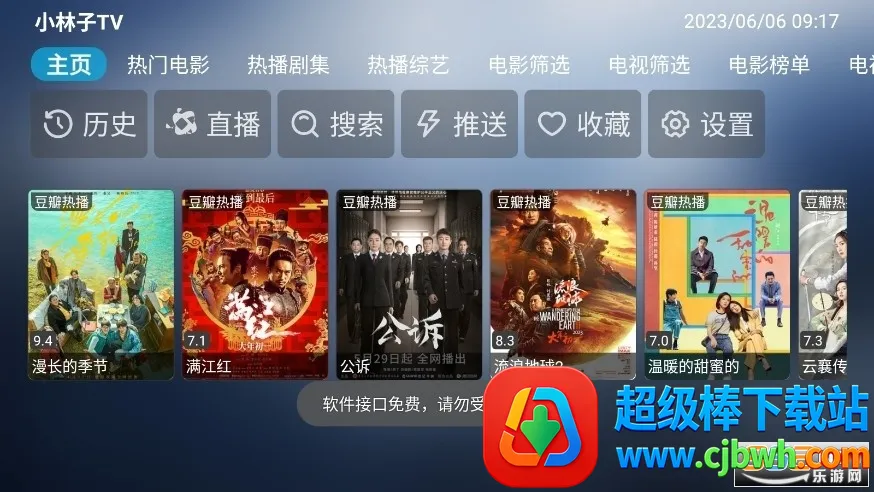The image size is (874, 492).
Task: Select the 满江红 movie card
Action: [255, 285]
